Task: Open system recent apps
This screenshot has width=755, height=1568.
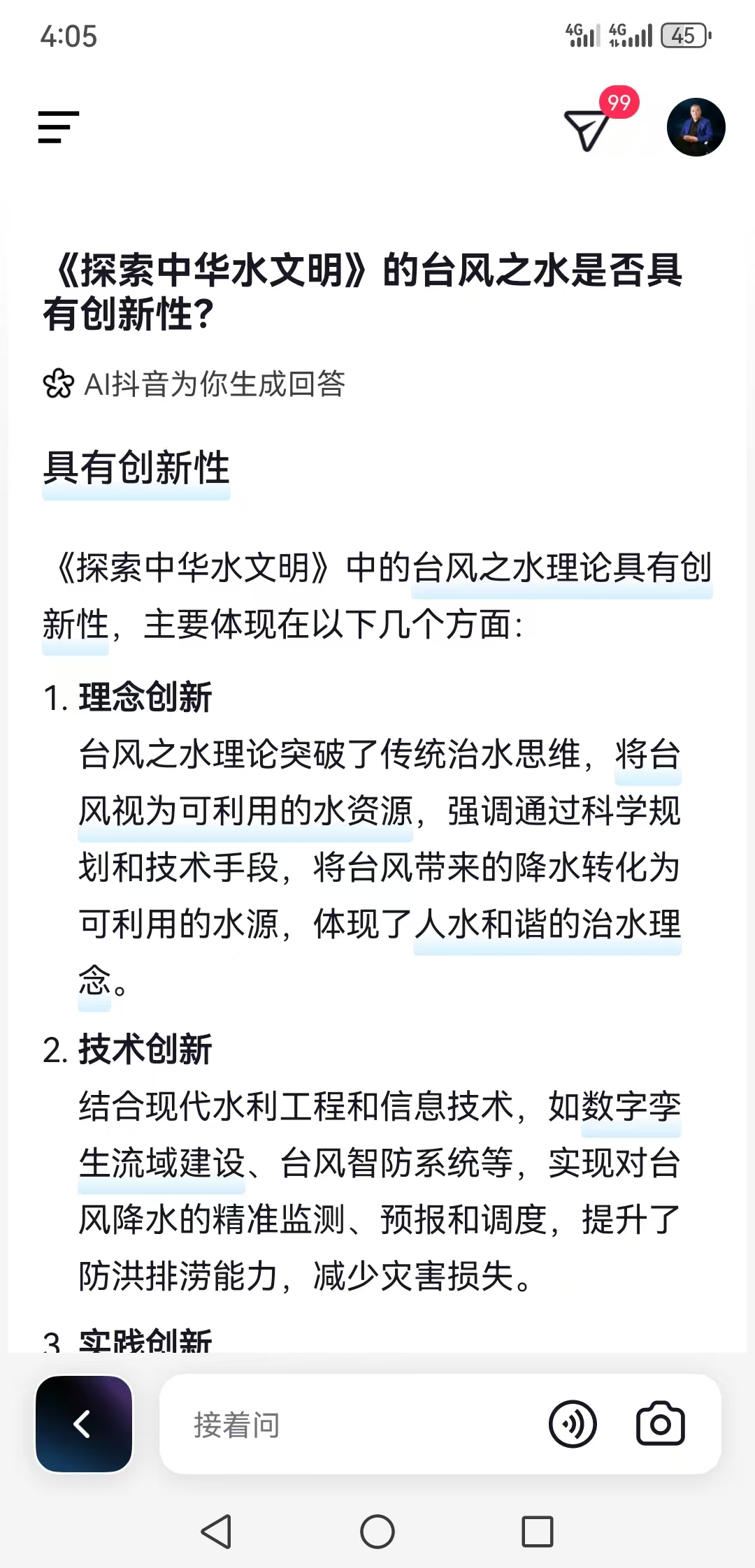Action: click(x=538, y=1532)
